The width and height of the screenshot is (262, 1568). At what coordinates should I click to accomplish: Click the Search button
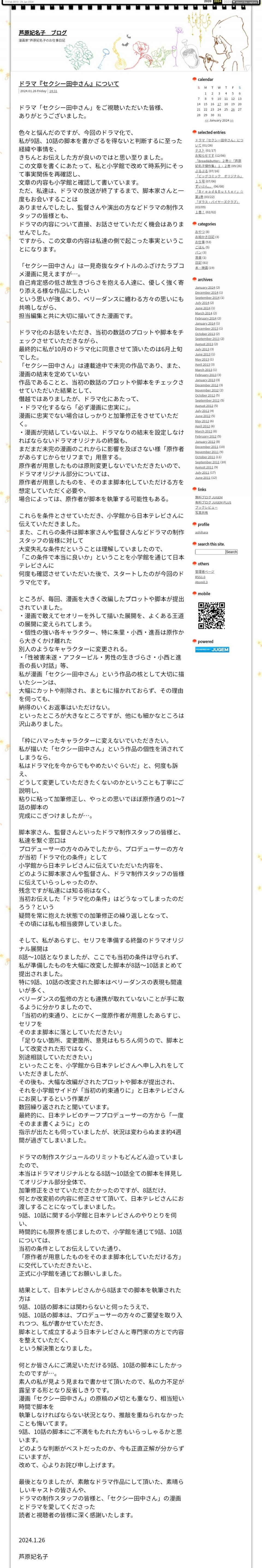pos(232,552)
